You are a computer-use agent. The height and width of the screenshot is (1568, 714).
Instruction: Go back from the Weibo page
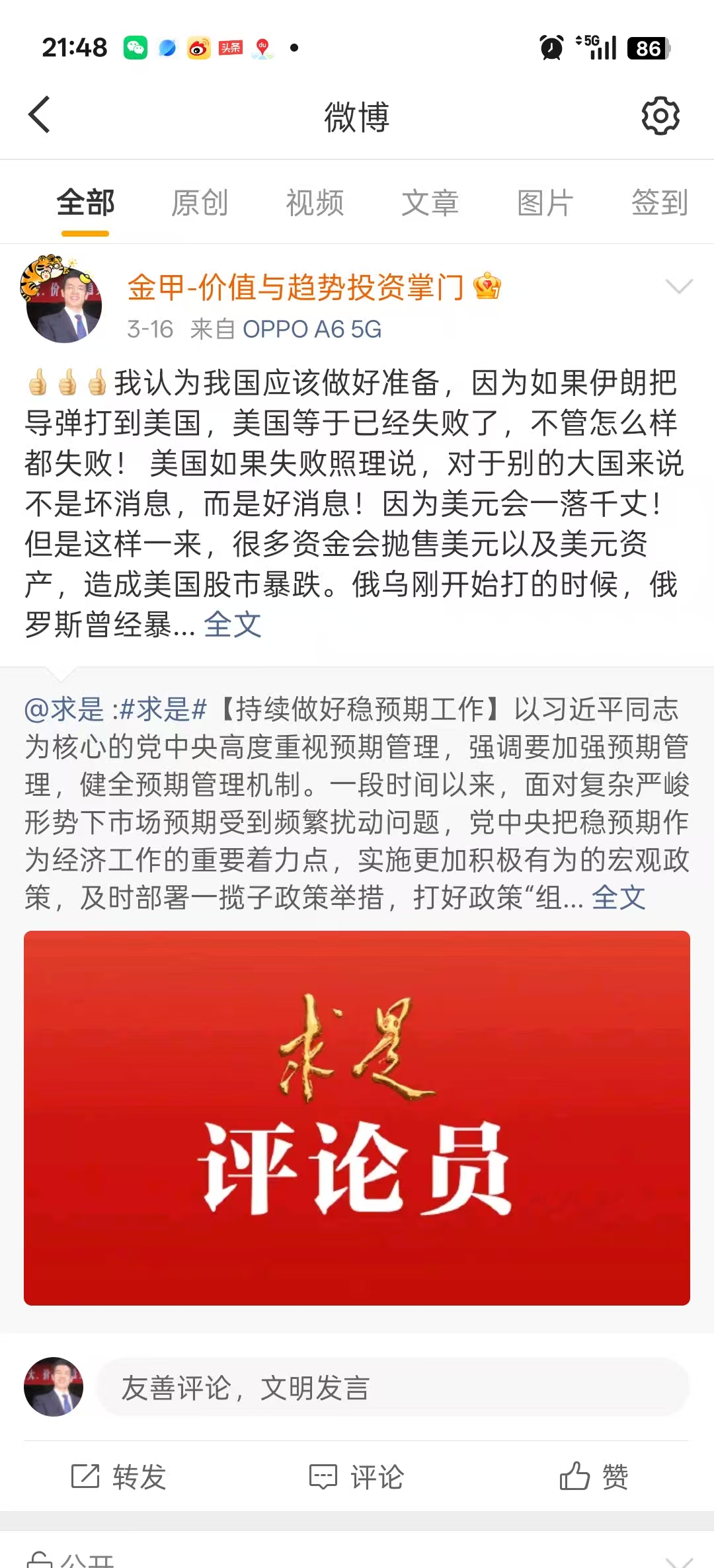tap(40, 115)
